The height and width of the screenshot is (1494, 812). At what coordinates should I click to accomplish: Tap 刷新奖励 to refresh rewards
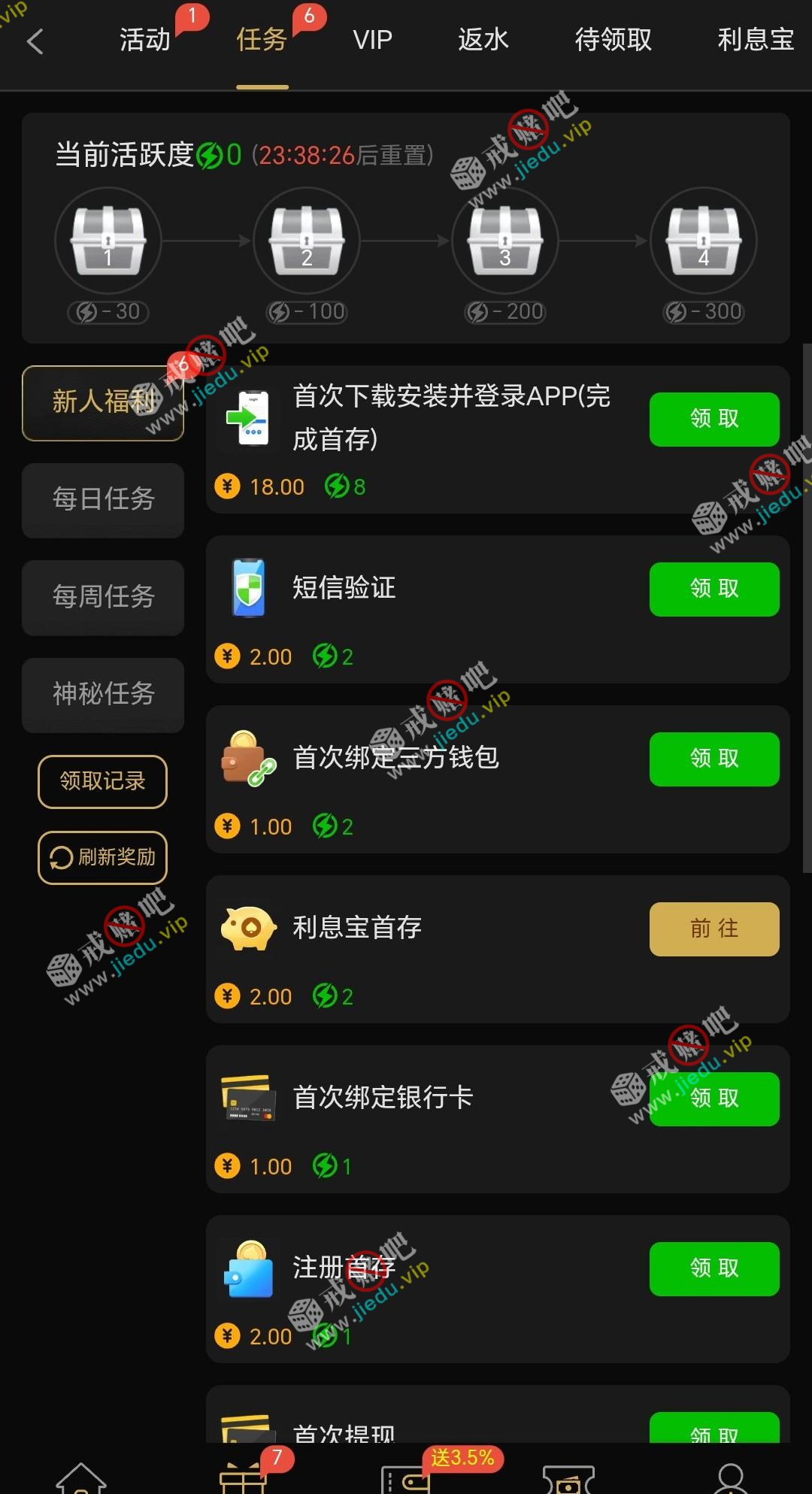click(102, 857)
